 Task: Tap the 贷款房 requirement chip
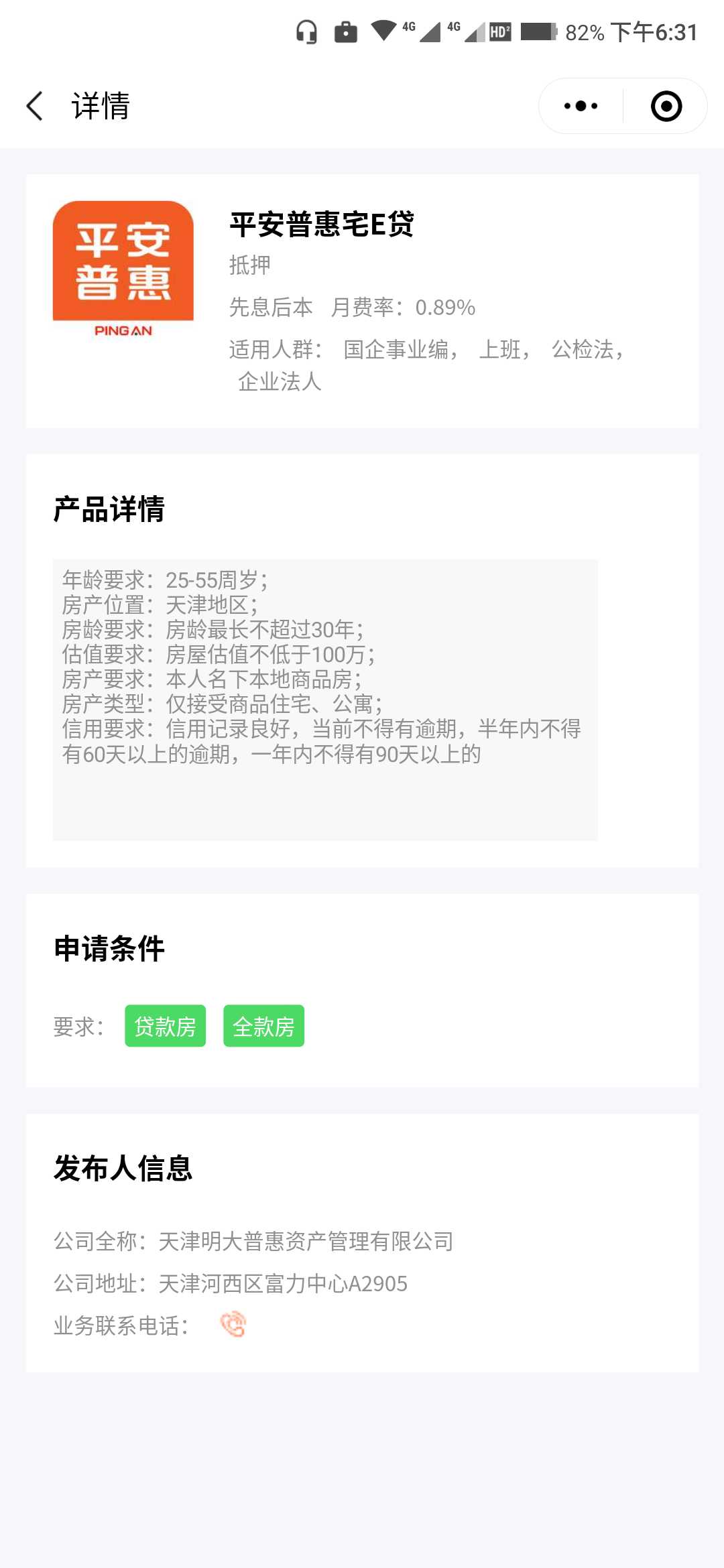pos(165,1026)
